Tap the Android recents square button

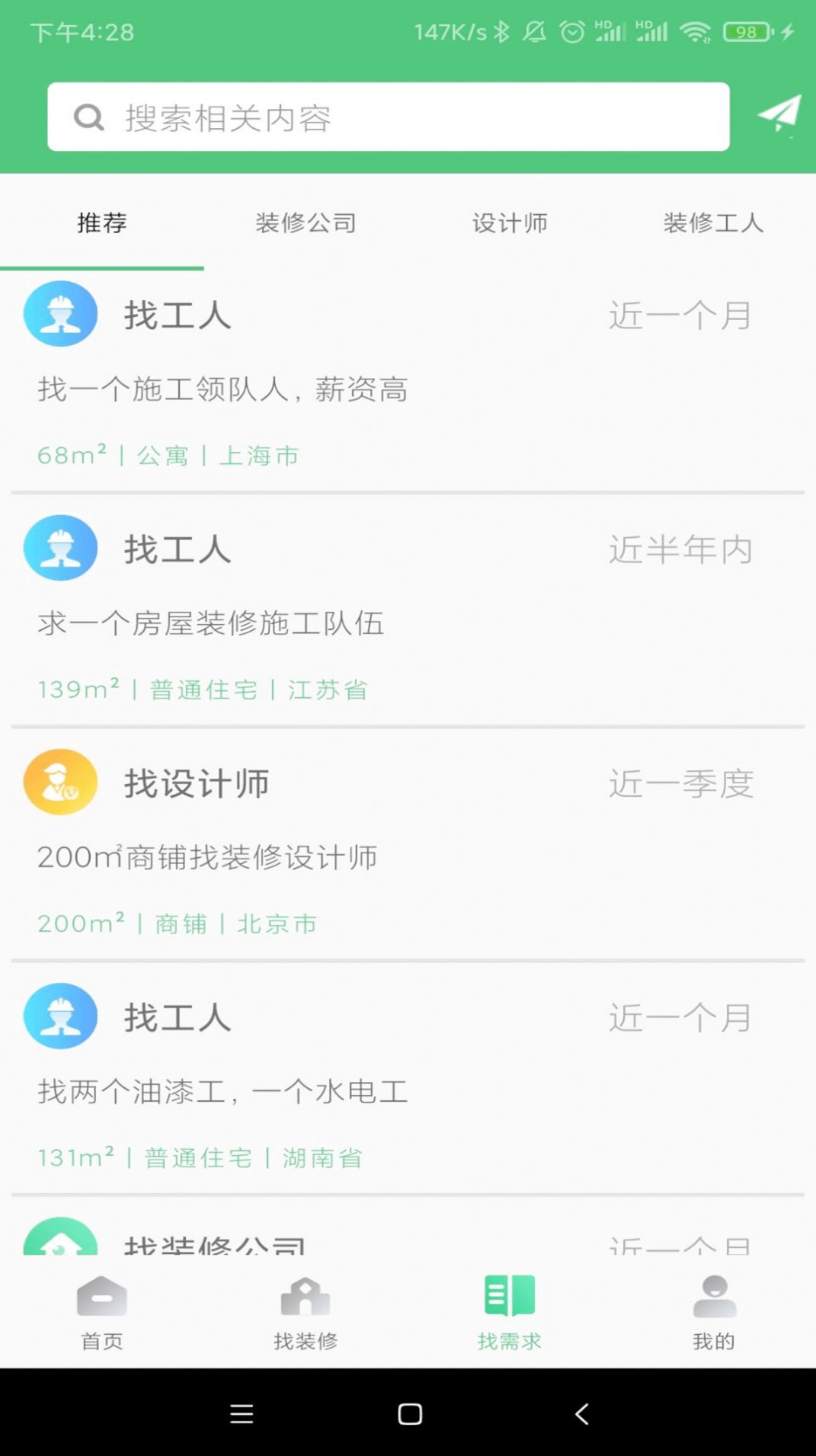[408, 1413]
